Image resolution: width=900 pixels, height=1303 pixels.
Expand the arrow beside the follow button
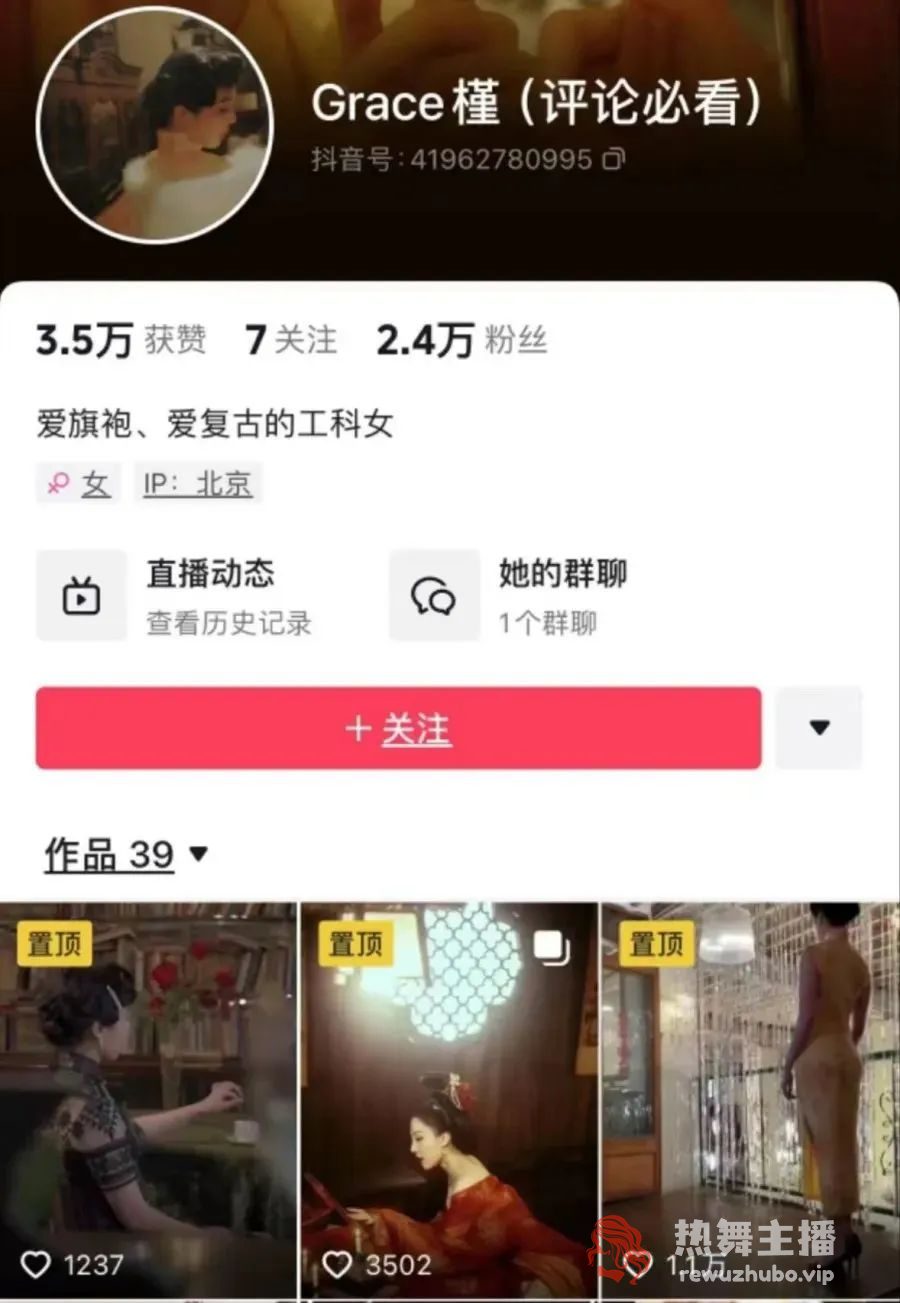click(819, 728)
